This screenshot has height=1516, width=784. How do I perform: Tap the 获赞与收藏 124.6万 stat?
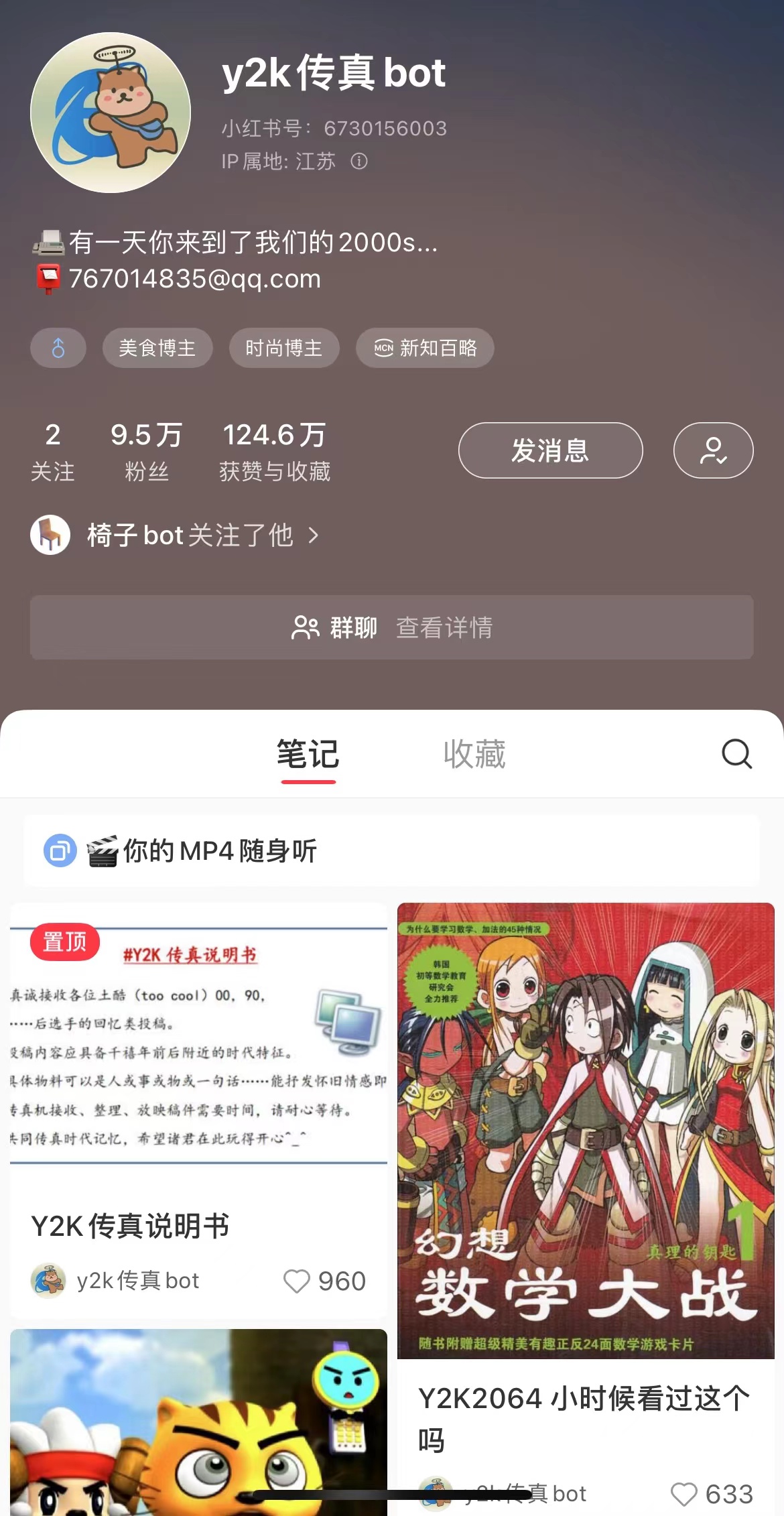click(274, 451)
